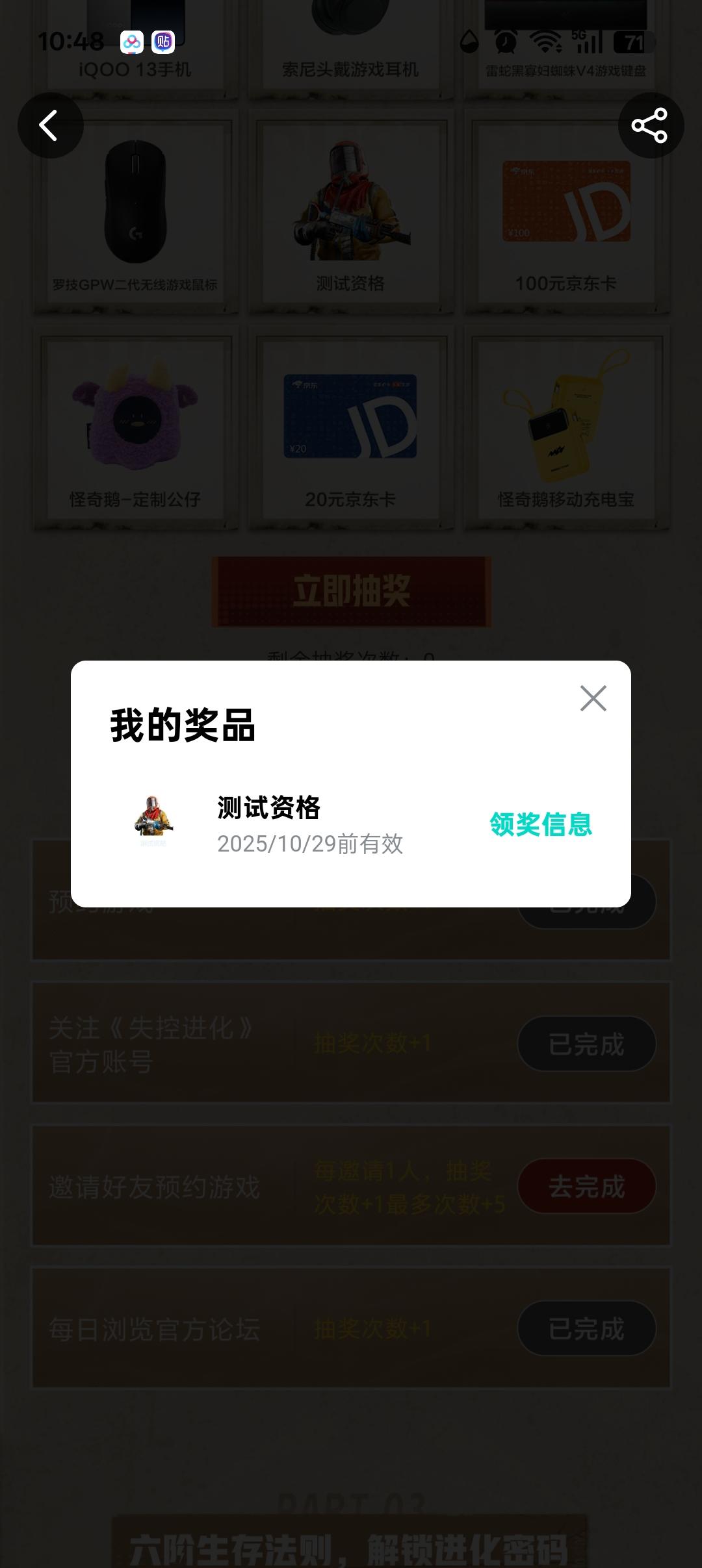Open 领奖信息 for the 测试资格 prize

541,826
